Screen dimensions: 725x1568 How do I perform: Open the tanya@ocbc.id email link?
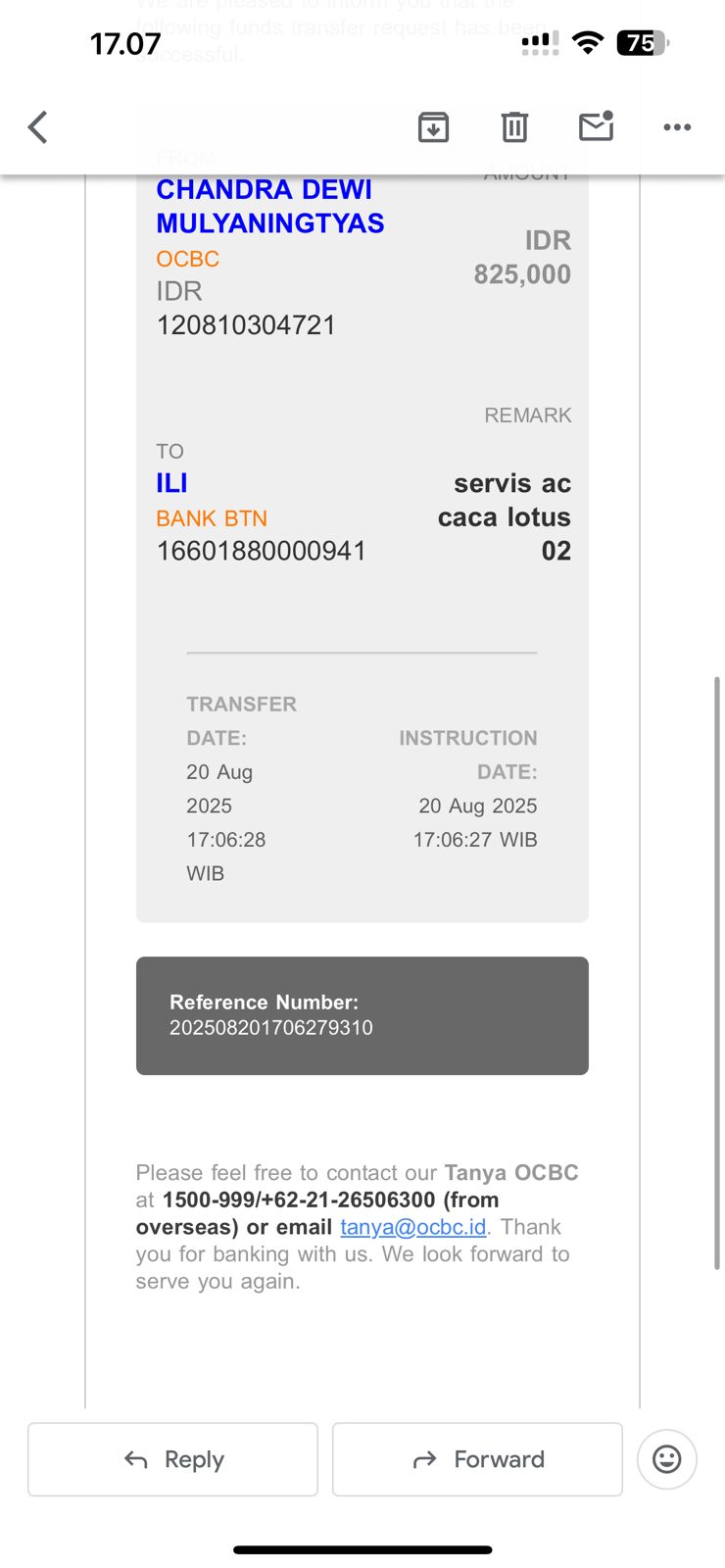(413, 1227)
